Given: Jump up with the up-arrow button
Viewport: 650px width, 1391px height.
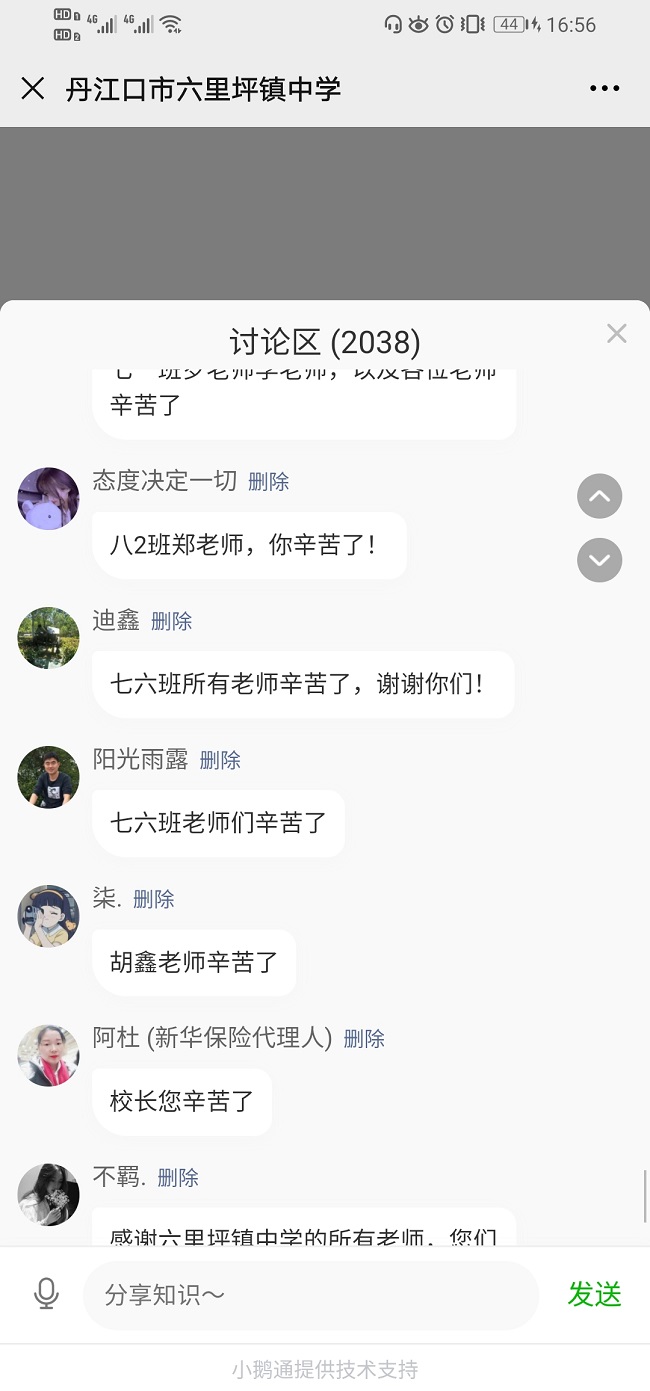Looking at the screenshot, I should tap(599, 496).
